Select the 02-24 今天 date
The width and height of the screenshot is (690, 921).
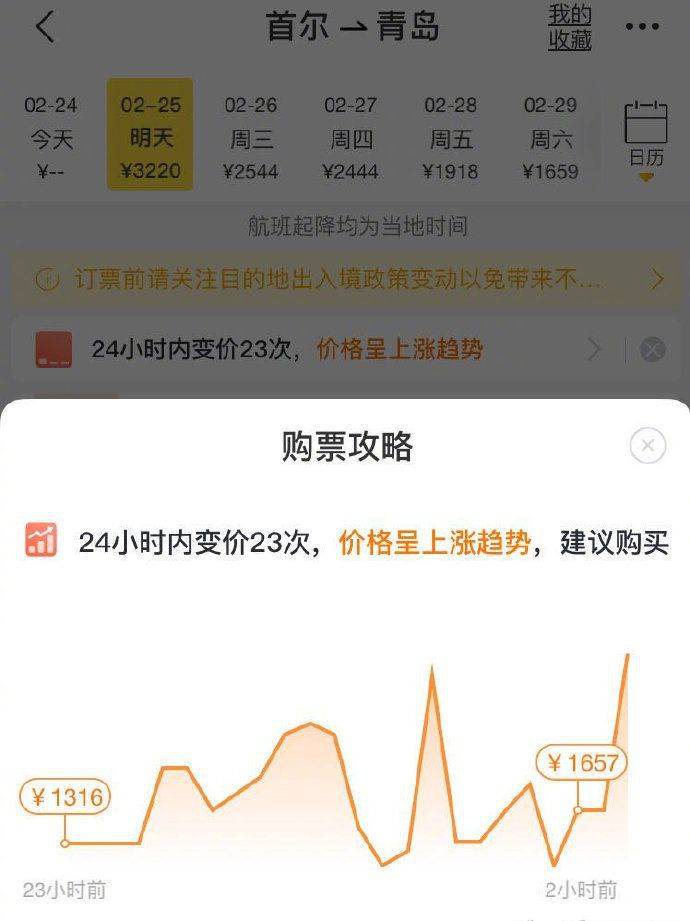50,138
